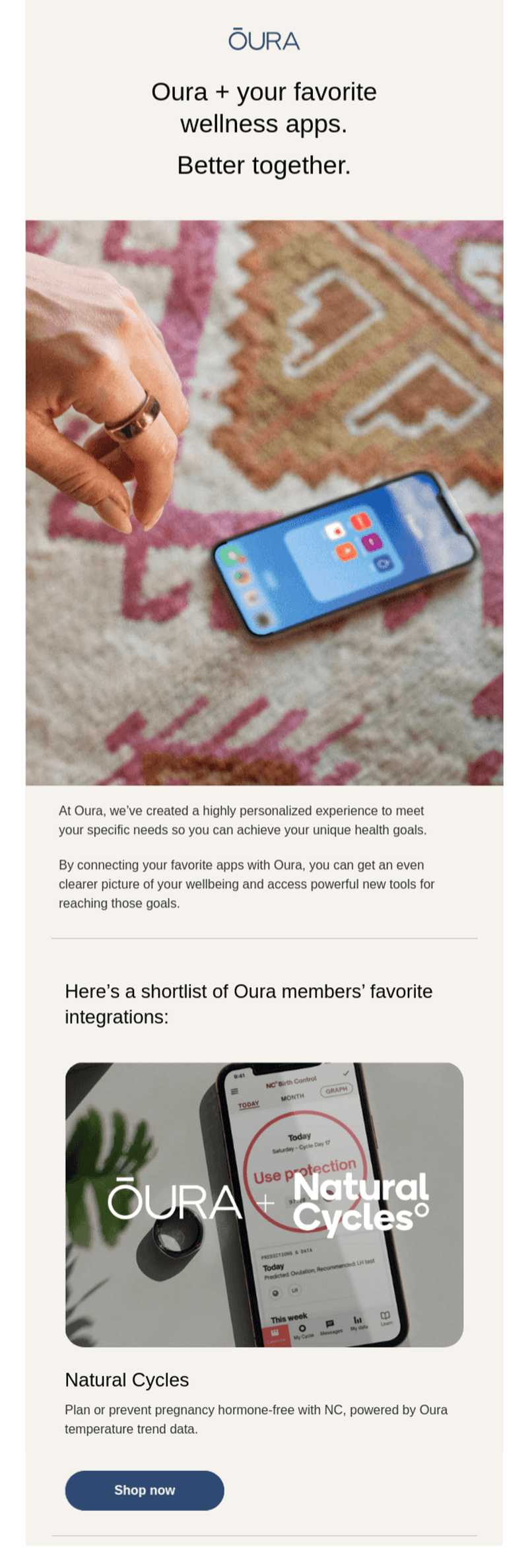Open the GRAPH view button in NC app

point(337,1089)
